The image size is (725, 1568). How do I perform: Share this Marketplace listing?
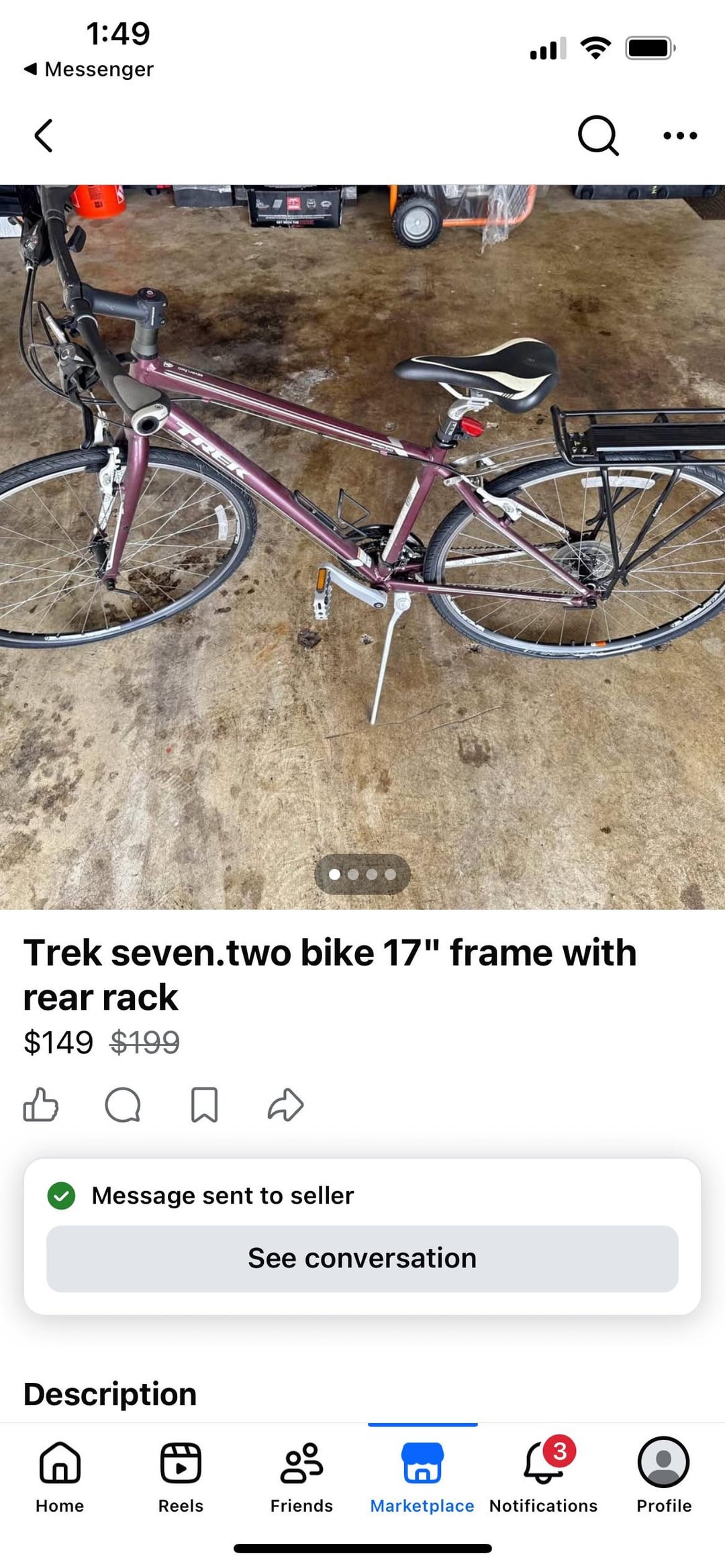point(285,1105)
